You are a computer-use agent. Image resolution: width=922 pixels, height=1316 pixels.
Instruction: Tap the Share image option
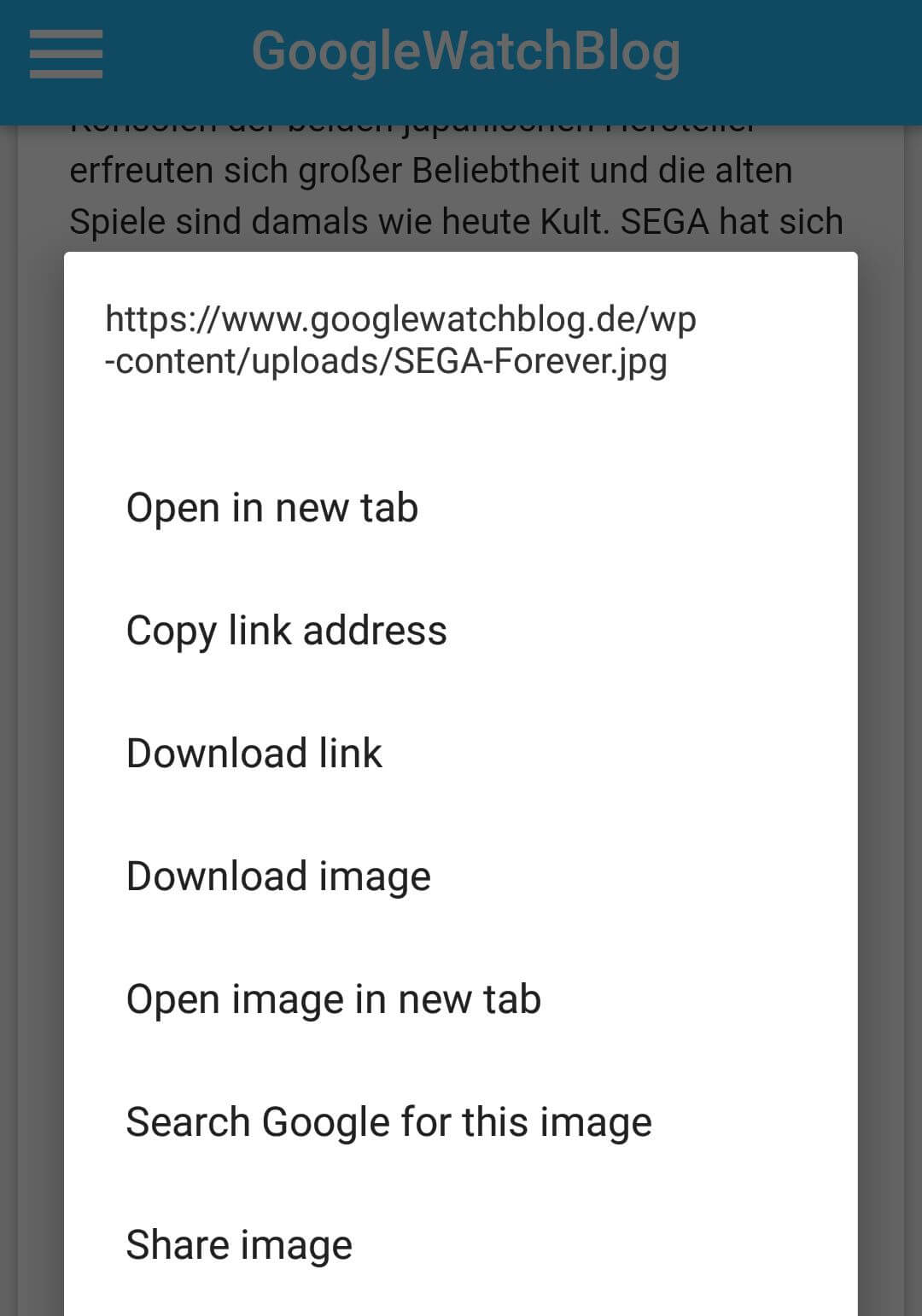(239, 1245)
